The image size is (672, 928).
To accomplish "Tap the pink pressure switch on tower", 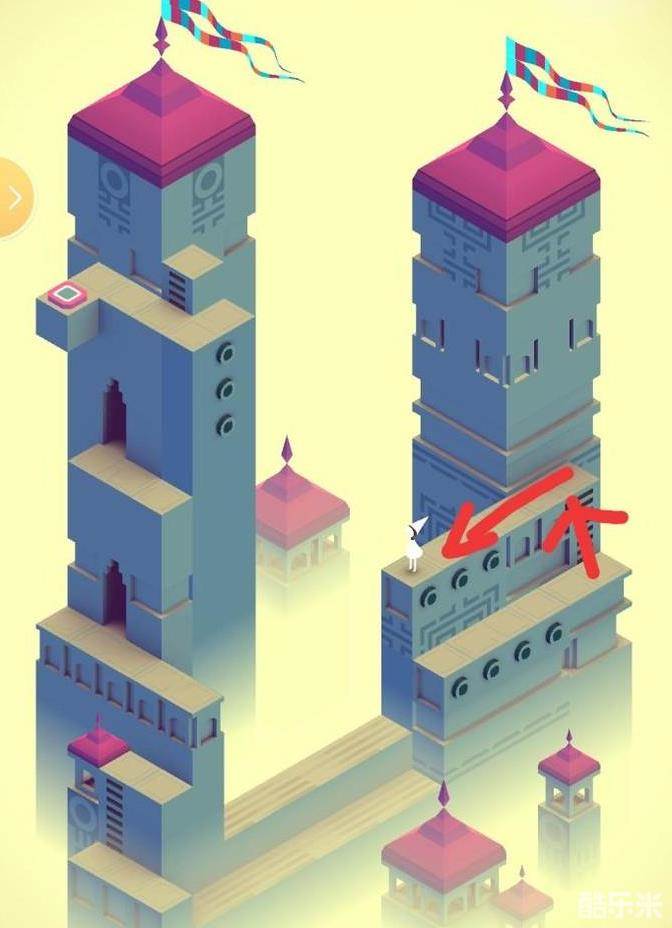I will point(67,294).
